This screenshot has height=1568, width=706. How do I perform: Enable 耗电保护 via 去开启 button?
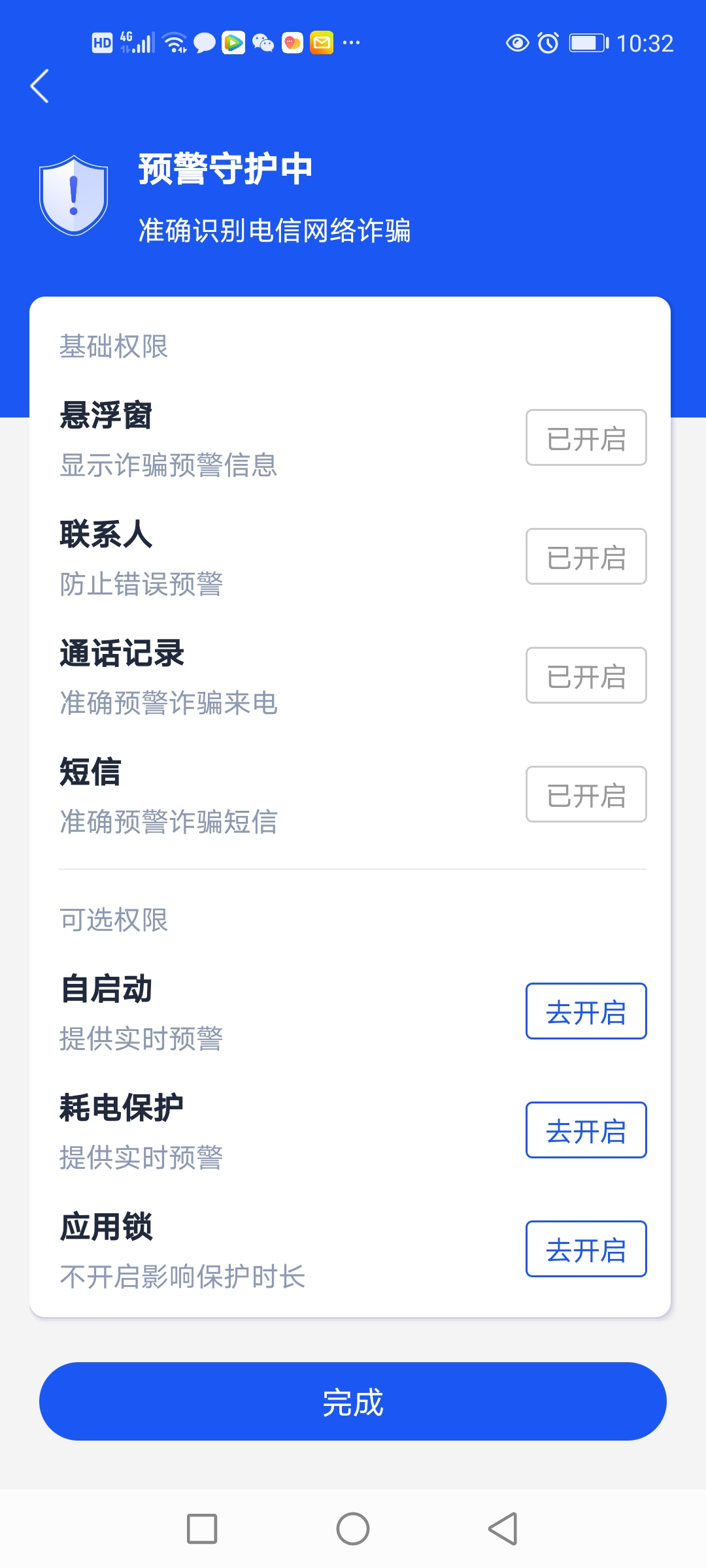(586, 1130)
